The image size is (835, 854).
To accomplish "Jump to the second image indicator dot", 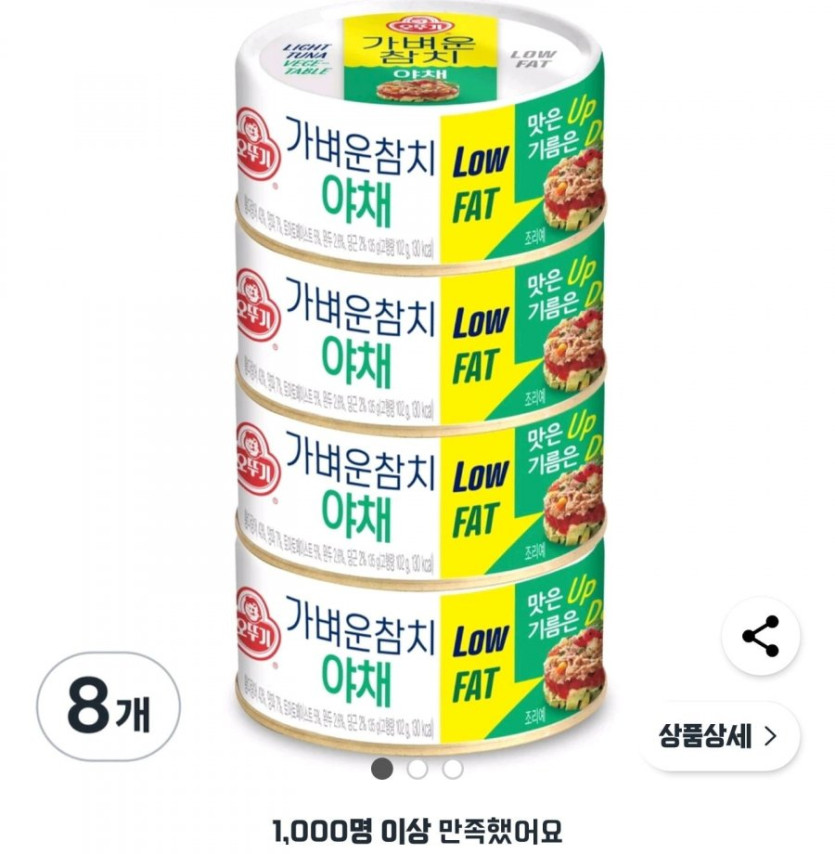I will click(418, 769).
